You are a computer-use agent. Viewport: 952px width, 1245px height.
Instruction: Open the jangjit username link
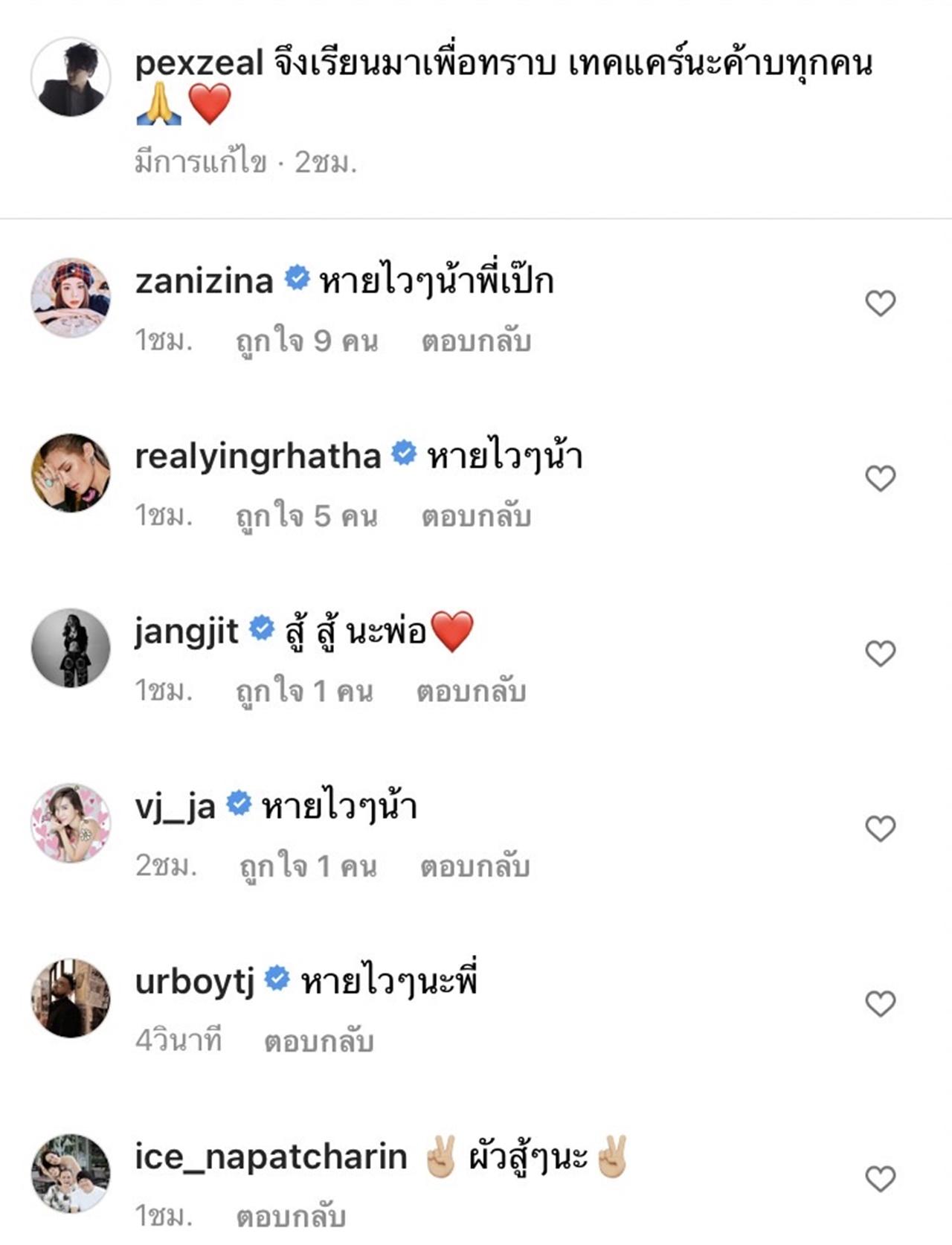pos(187,632)
